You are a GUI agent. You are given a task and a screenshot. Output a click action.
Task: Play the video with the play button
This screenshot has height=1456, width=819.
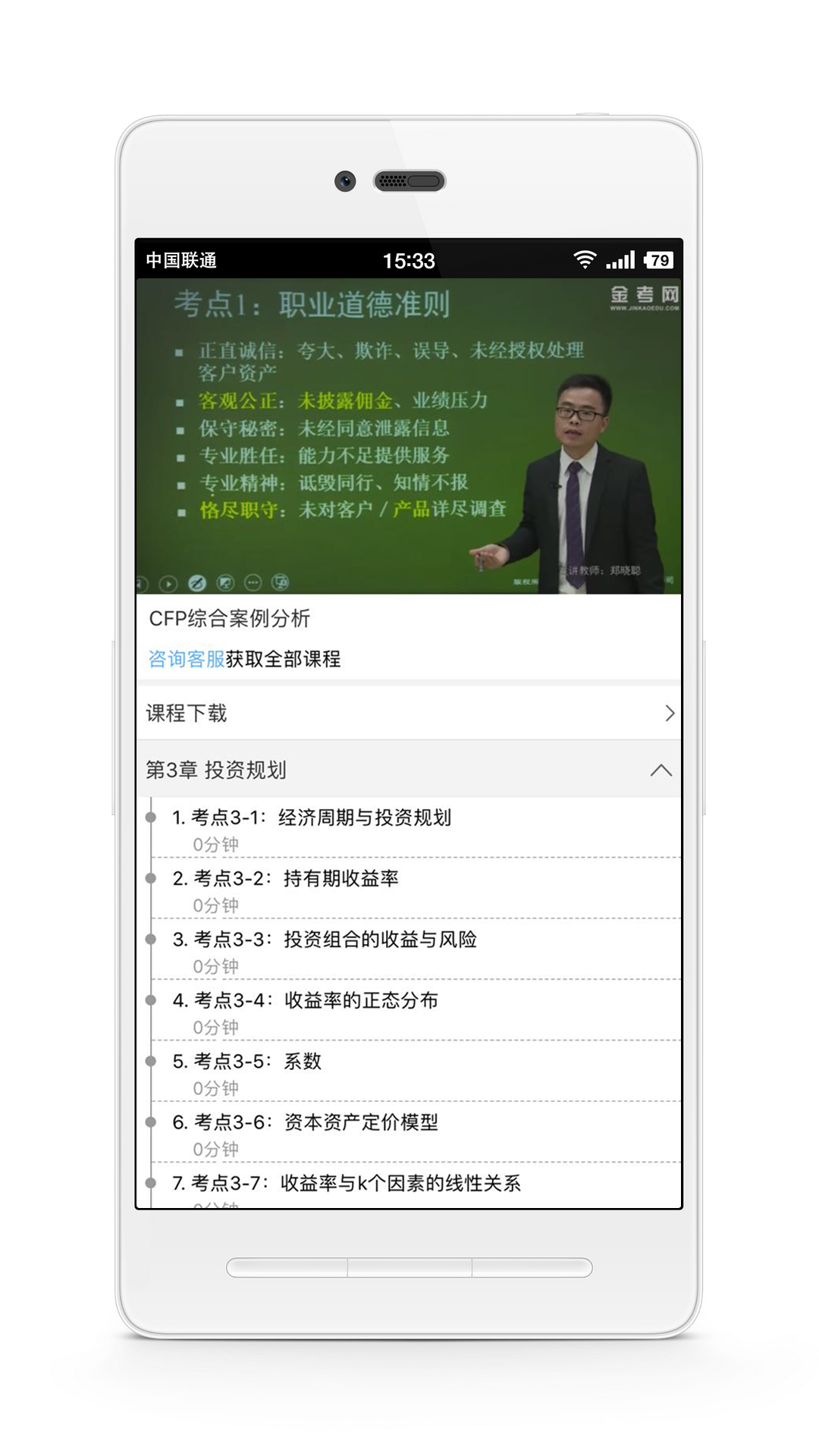coord(168,583)
